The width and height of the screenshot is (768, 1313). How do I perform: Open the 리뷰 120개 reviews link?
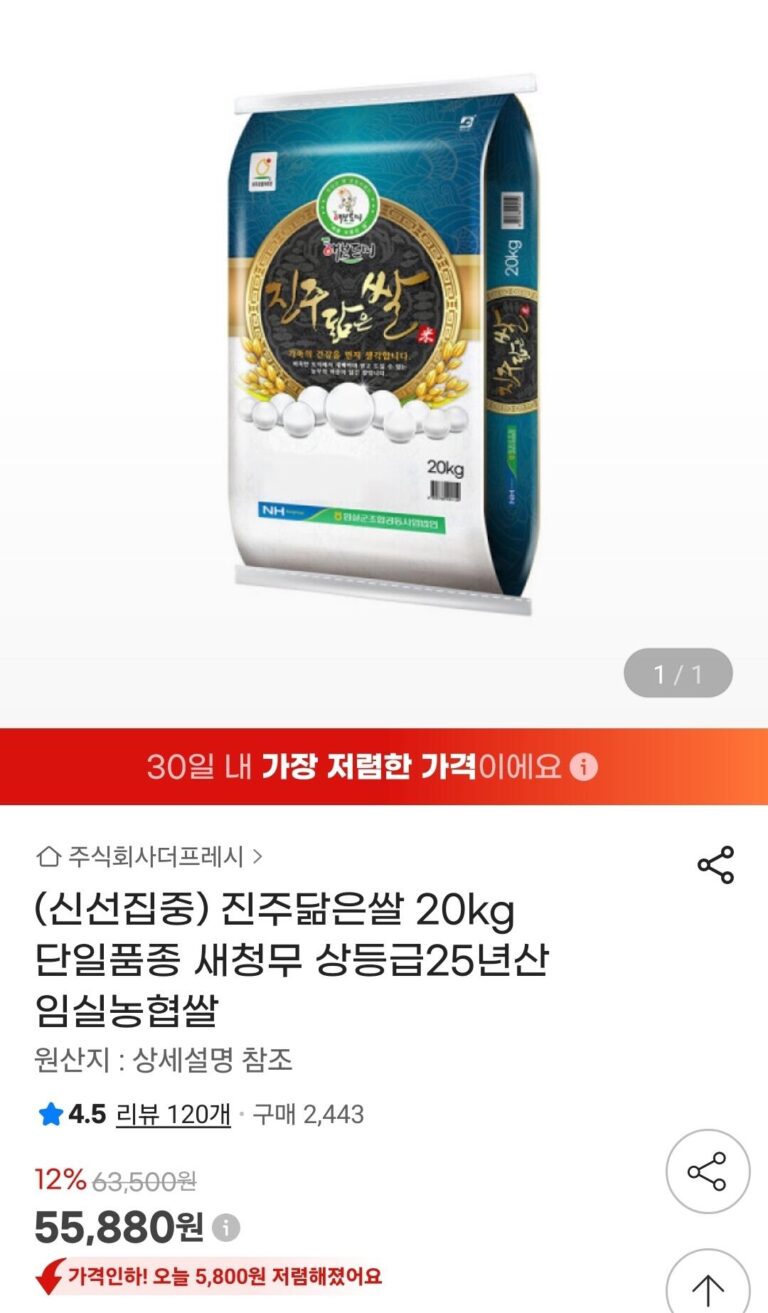click(173, 1114)
